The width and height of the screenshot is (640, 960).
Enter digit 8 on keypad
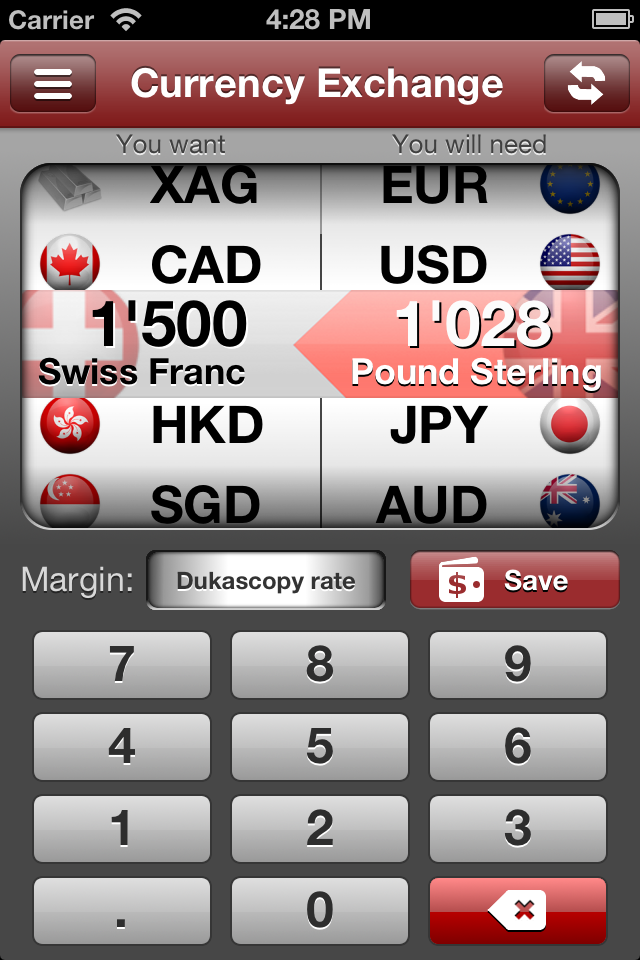pyautogui.click(x=320, y=665)
